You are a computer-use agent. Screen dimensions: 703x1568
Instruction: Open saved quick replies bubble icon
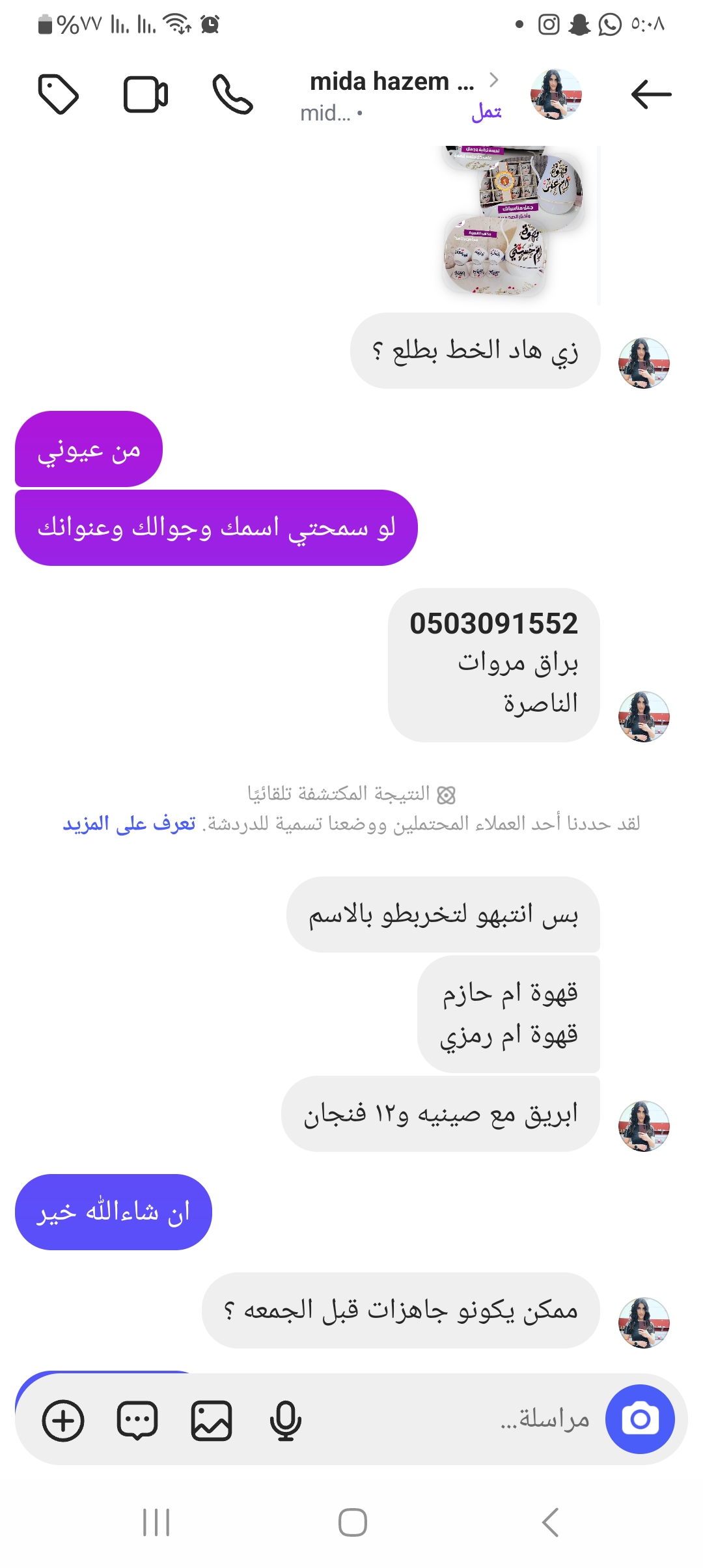click(137, 1420)
